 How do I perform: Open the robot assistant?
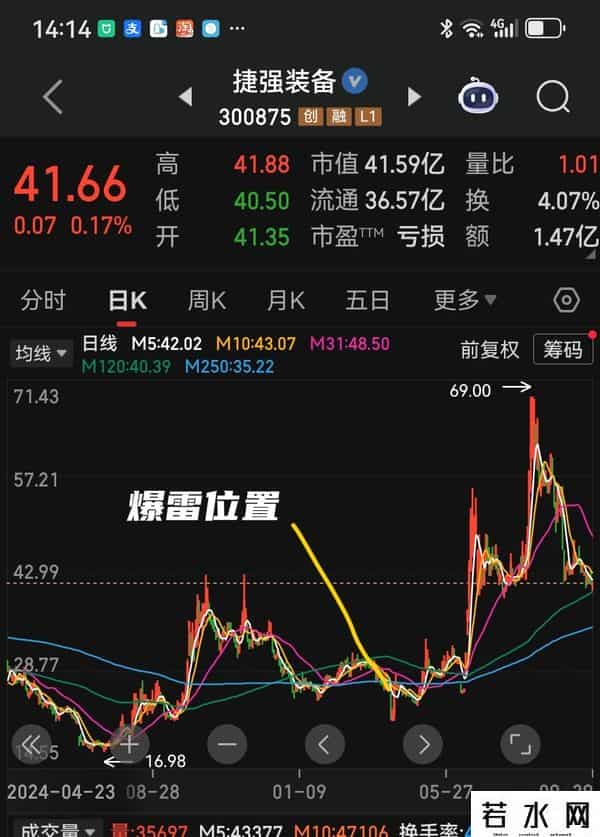pyautogui.click(x=479, y=97)
